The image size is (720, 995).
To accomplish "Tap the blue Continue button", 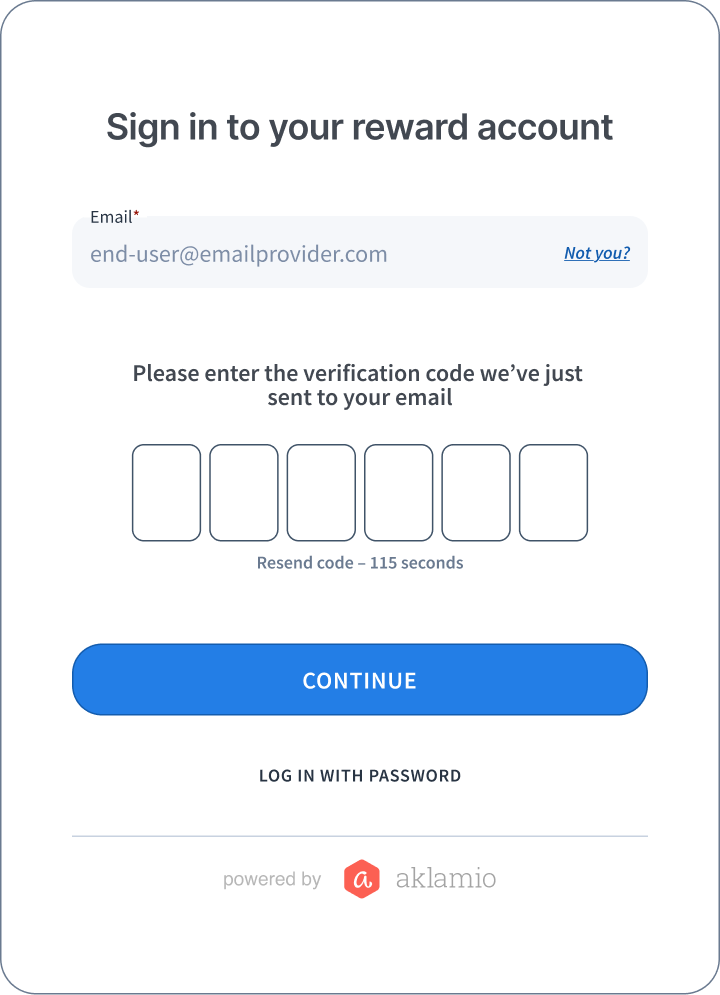I will click(360, 680).
